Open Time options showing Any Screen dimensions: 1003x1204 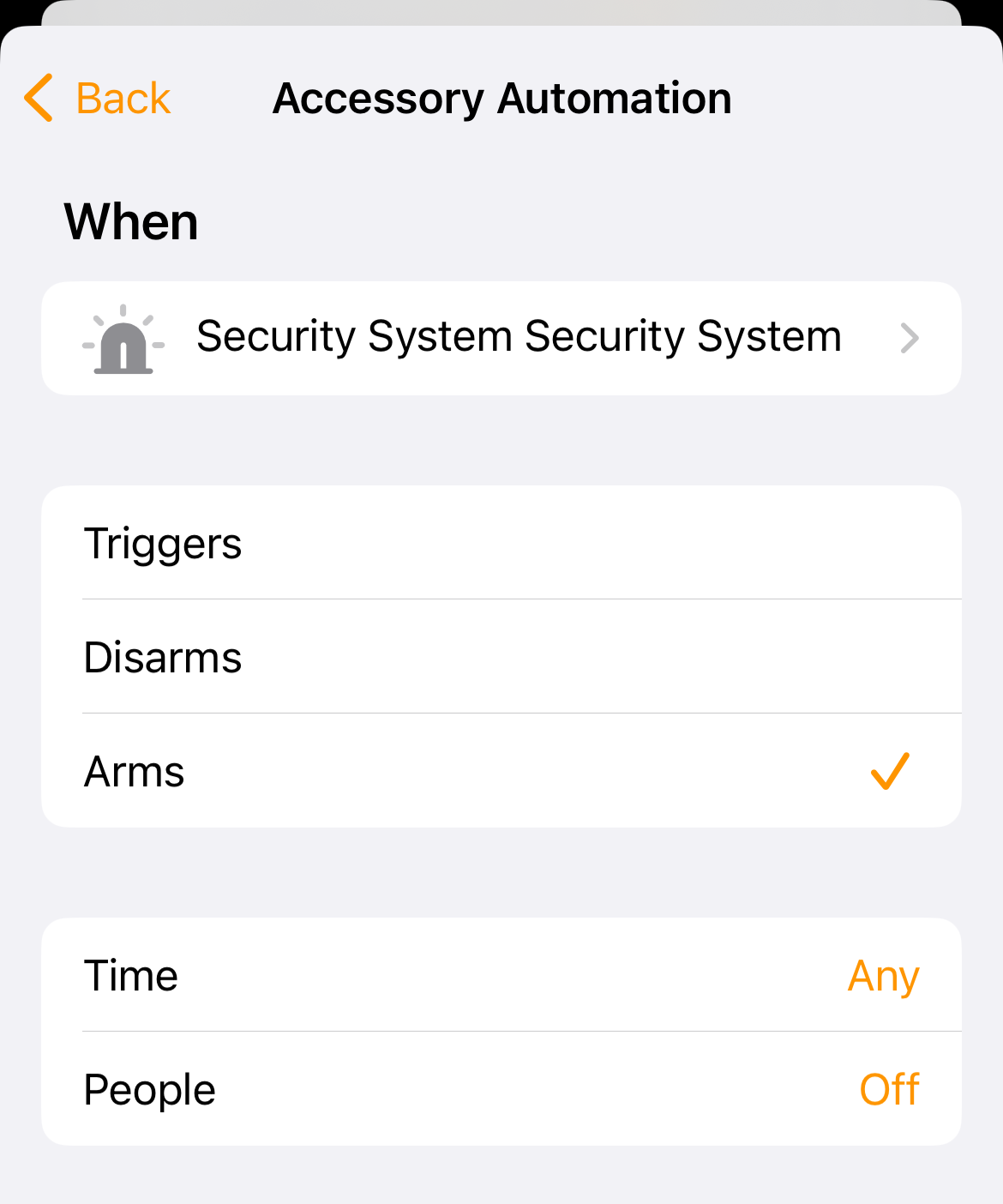pyautogui.click(x=501, y=976)
